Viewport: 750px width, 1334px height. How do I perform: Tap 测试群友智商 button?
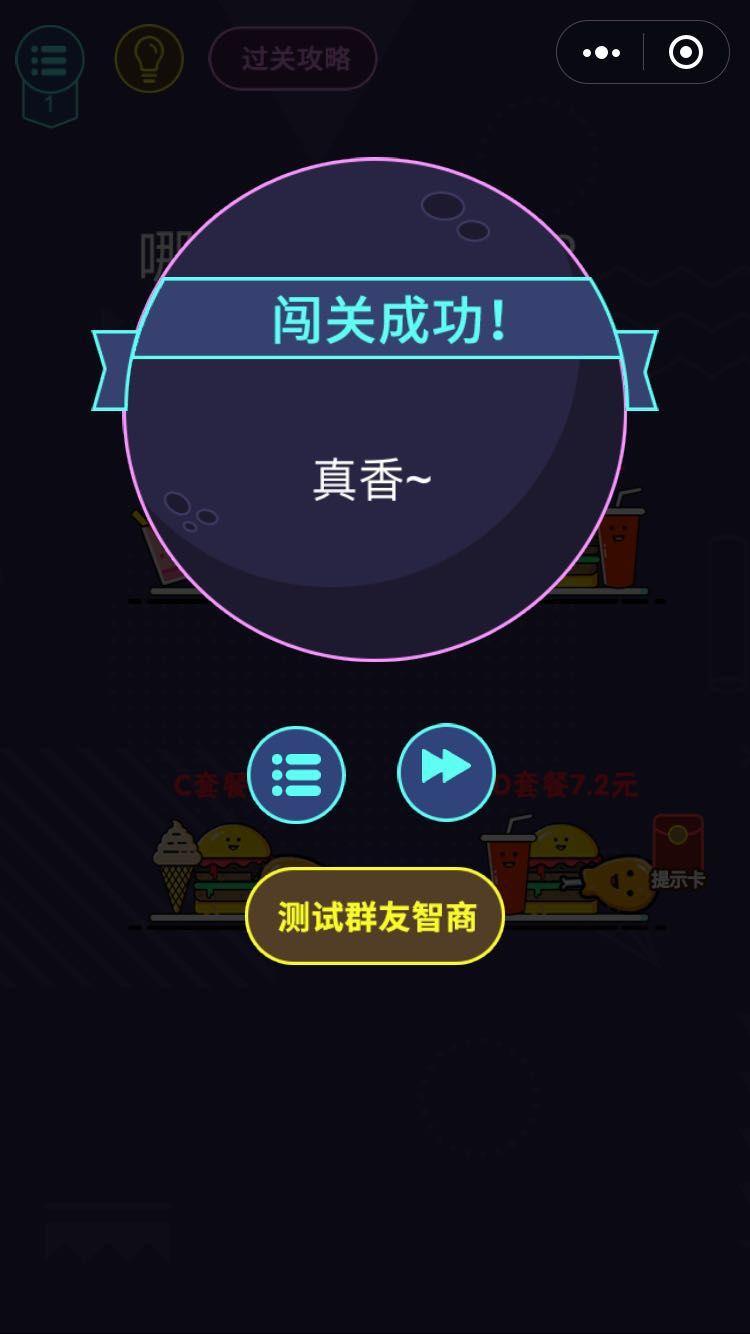point(375,916)
